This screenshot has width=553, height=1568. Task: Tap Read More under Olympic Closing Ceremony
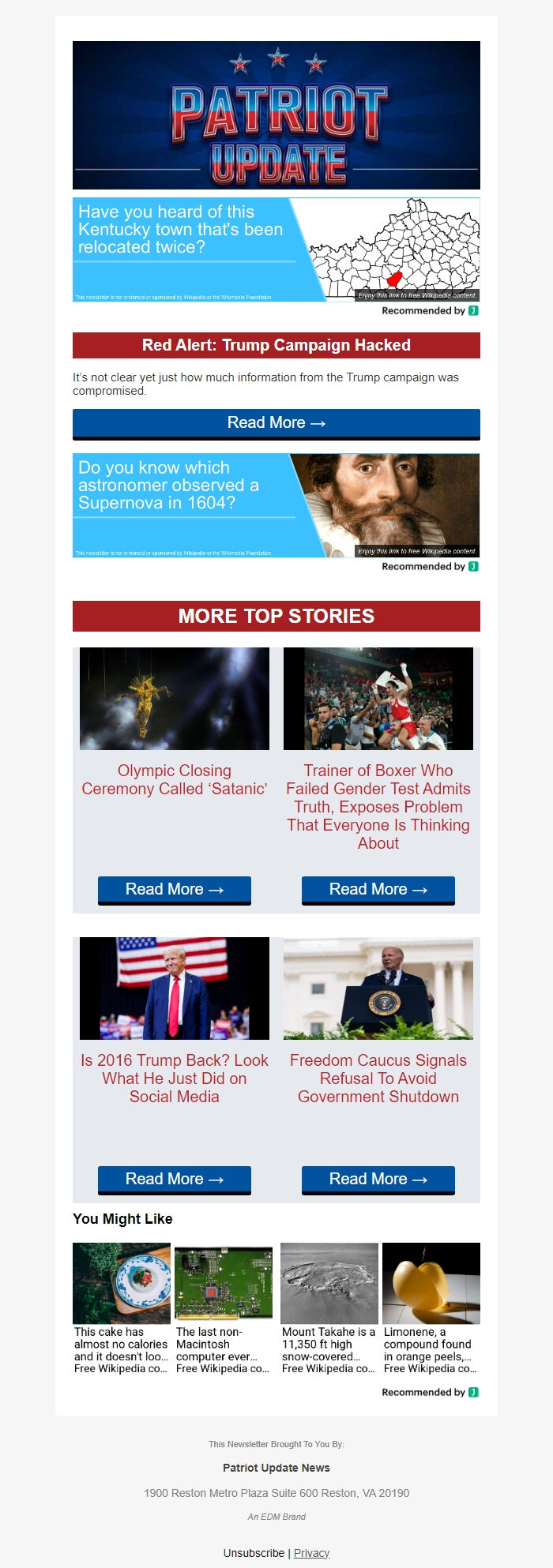click(x=174, y=890)
